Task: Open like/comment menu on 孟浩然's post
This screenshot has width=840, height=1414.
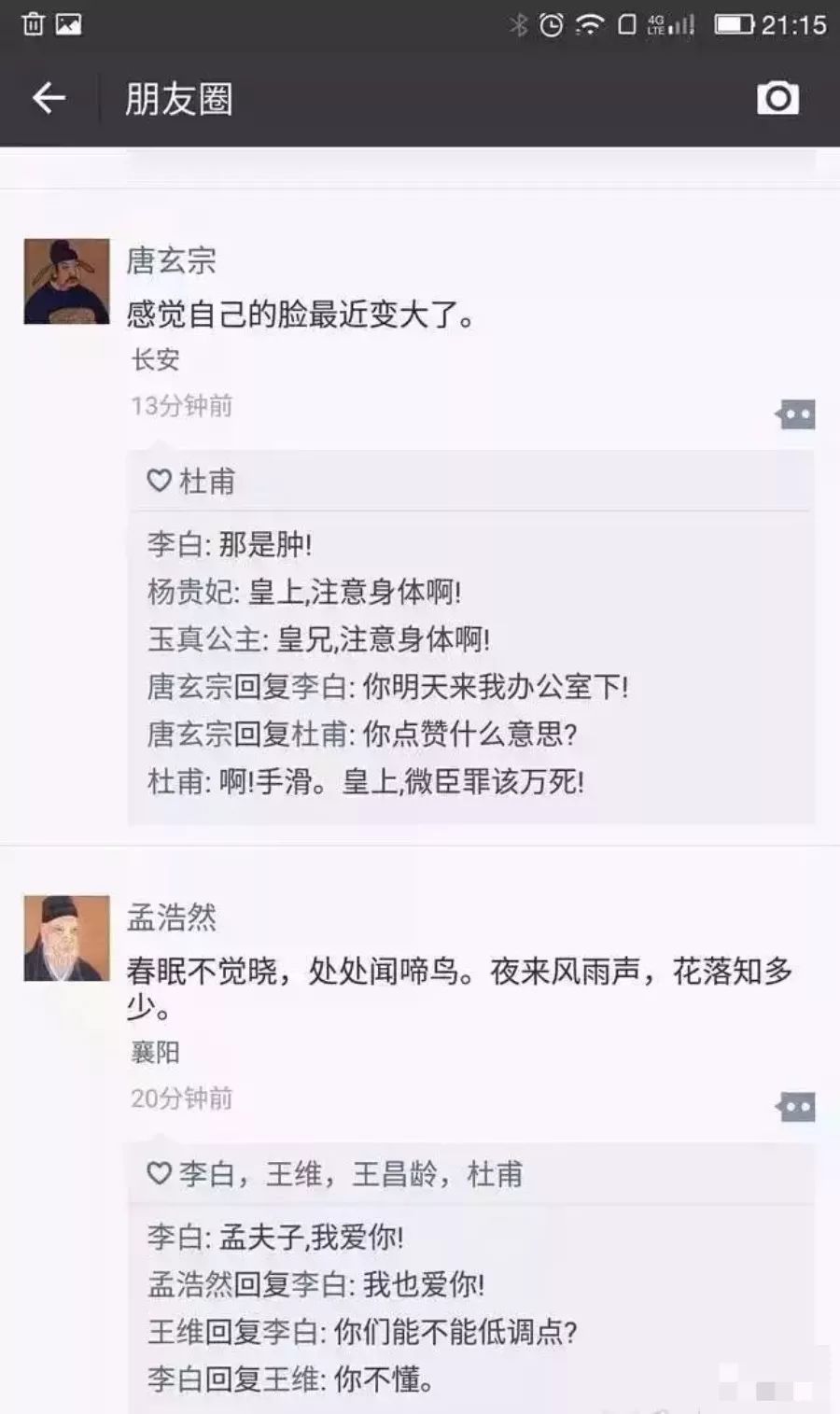Action: coord(795,1107)
